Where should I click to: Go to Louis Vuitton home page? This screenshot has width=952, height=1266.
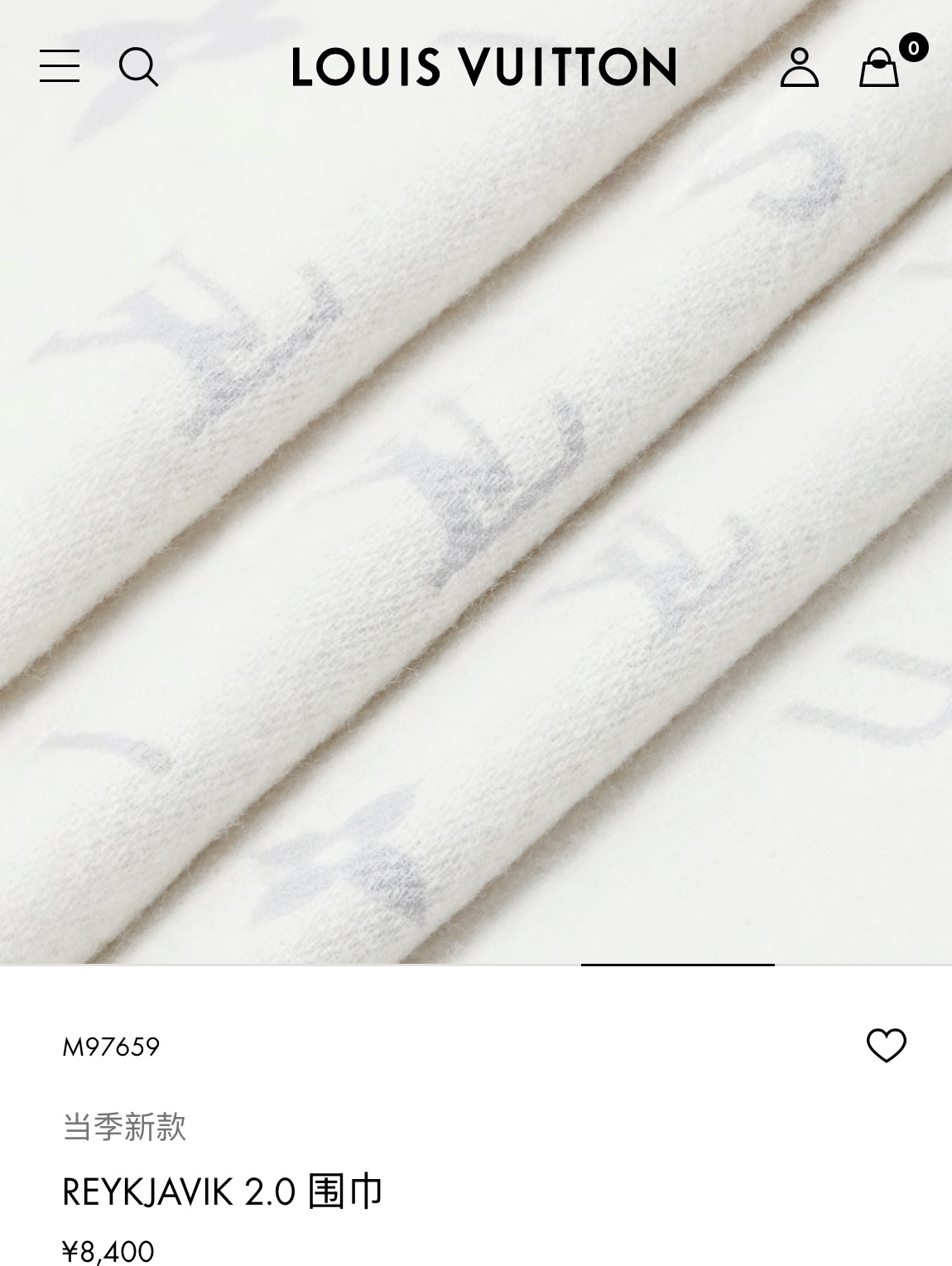click(483, 67)
